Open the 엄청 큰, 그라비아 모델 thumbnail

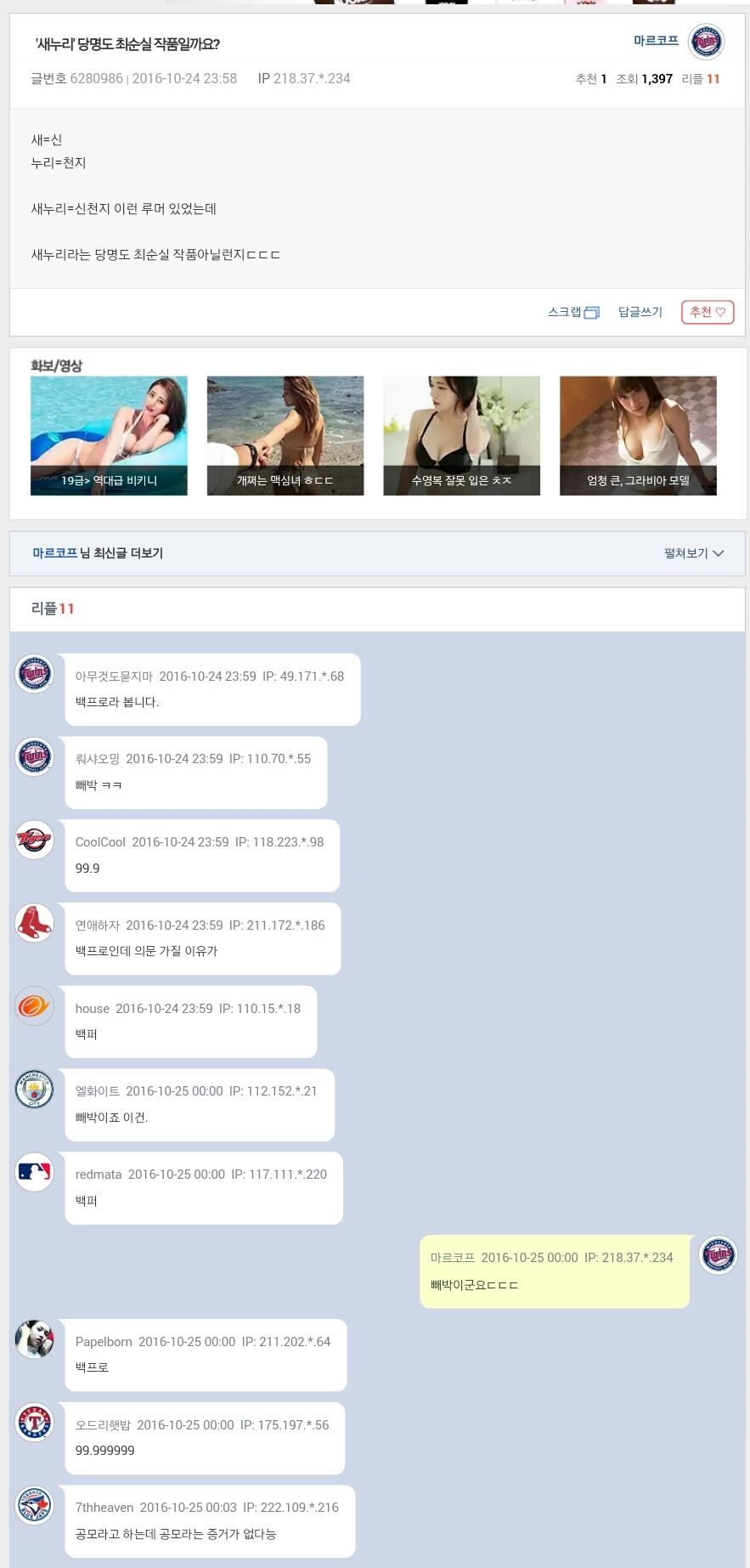(638, 436)
